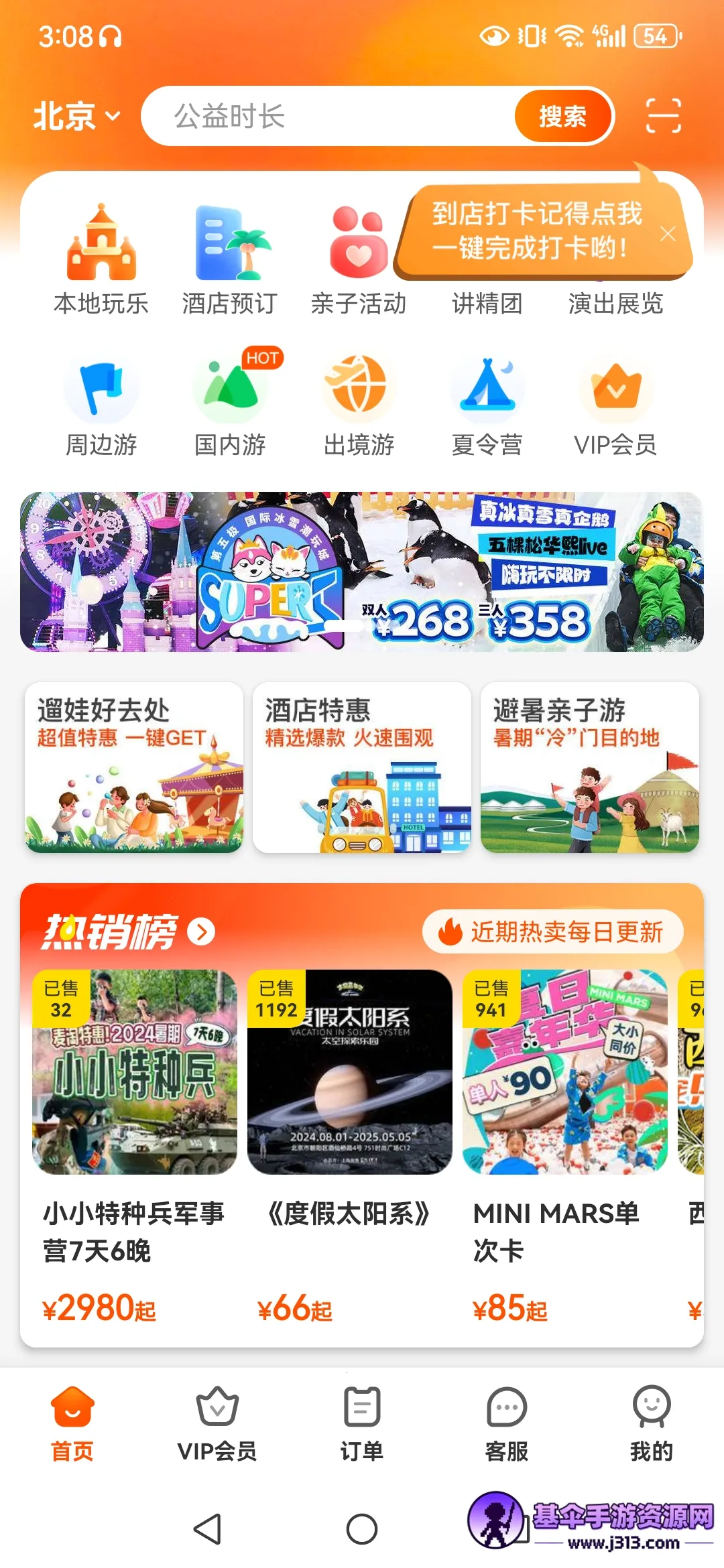
Task: View the 酒店特惠 deals card
Action: pyautogui.click(x=362, y=767)
